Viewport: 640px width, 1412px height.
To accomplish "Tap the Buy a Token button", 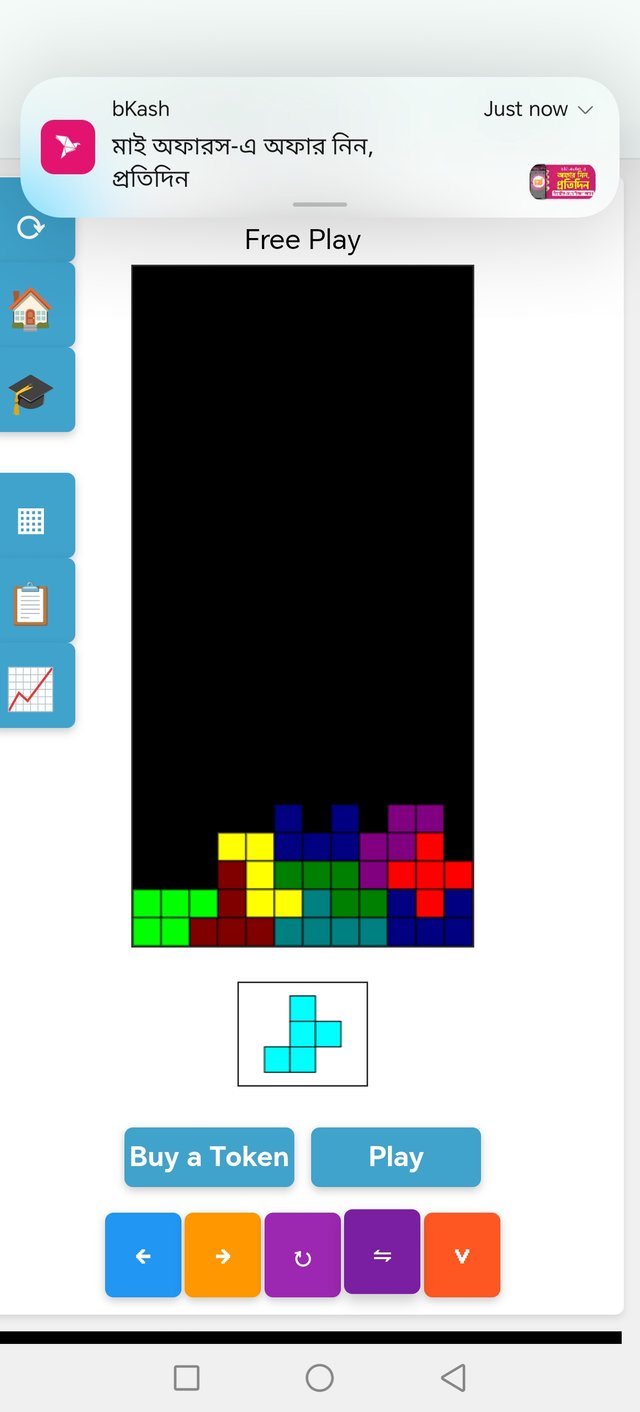I will [209, 1157].
